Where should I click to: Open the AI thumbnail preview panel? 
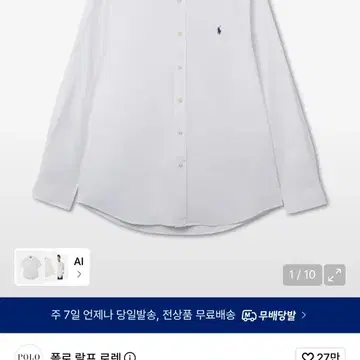52,267
